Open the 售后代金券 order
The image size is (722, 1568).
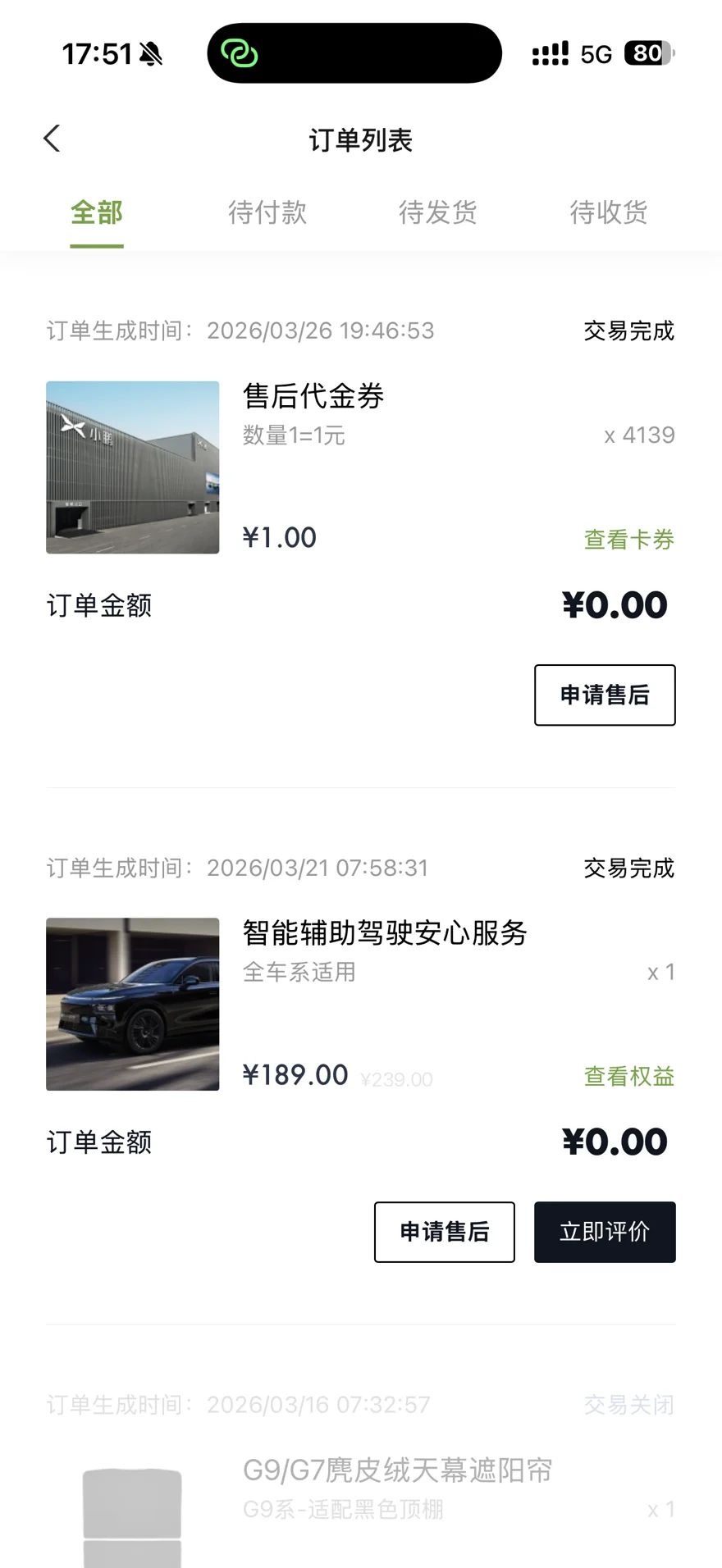pyautogui.click(x=313, y=397)
